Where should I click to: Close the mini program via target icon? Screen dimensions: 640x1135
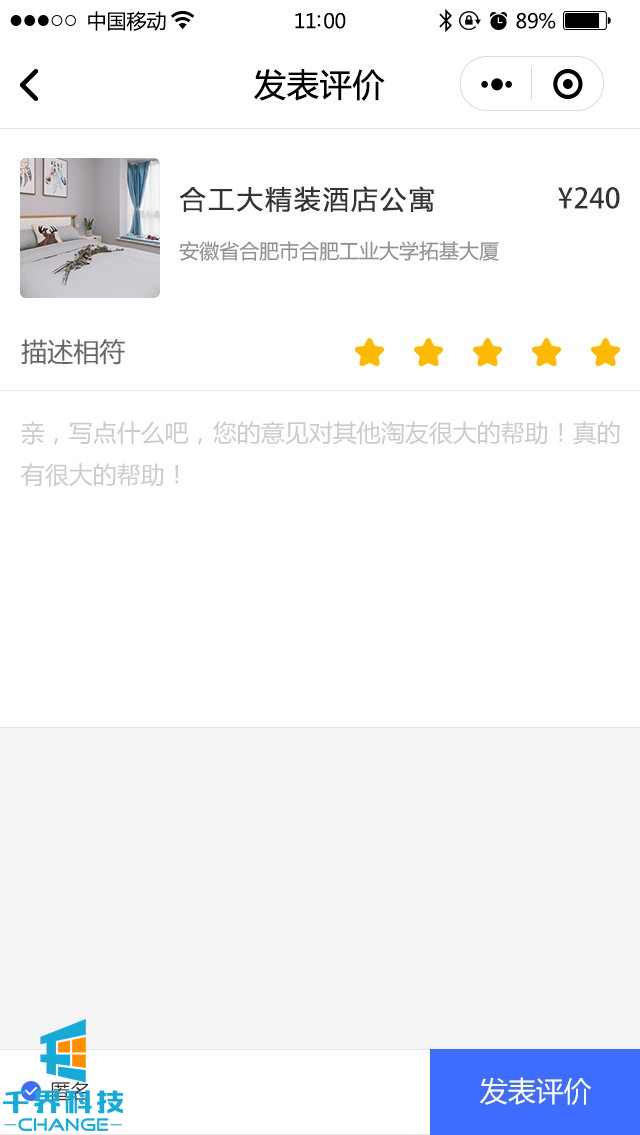567,85
